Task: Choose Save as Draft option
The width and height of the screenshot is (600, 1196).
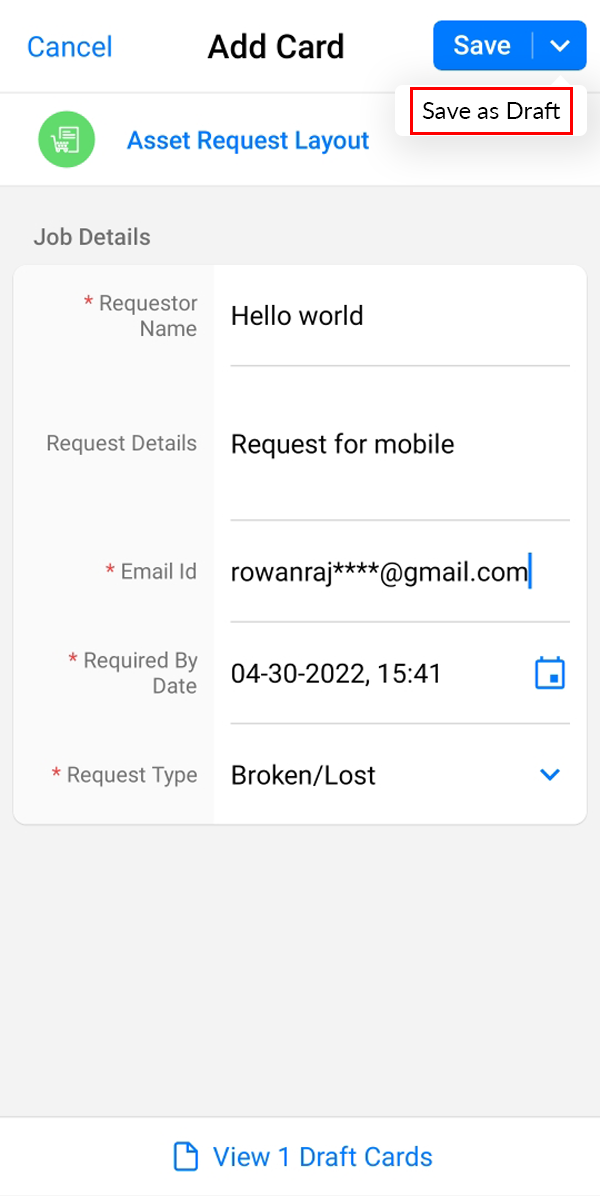Action: (x=491, y=111)
